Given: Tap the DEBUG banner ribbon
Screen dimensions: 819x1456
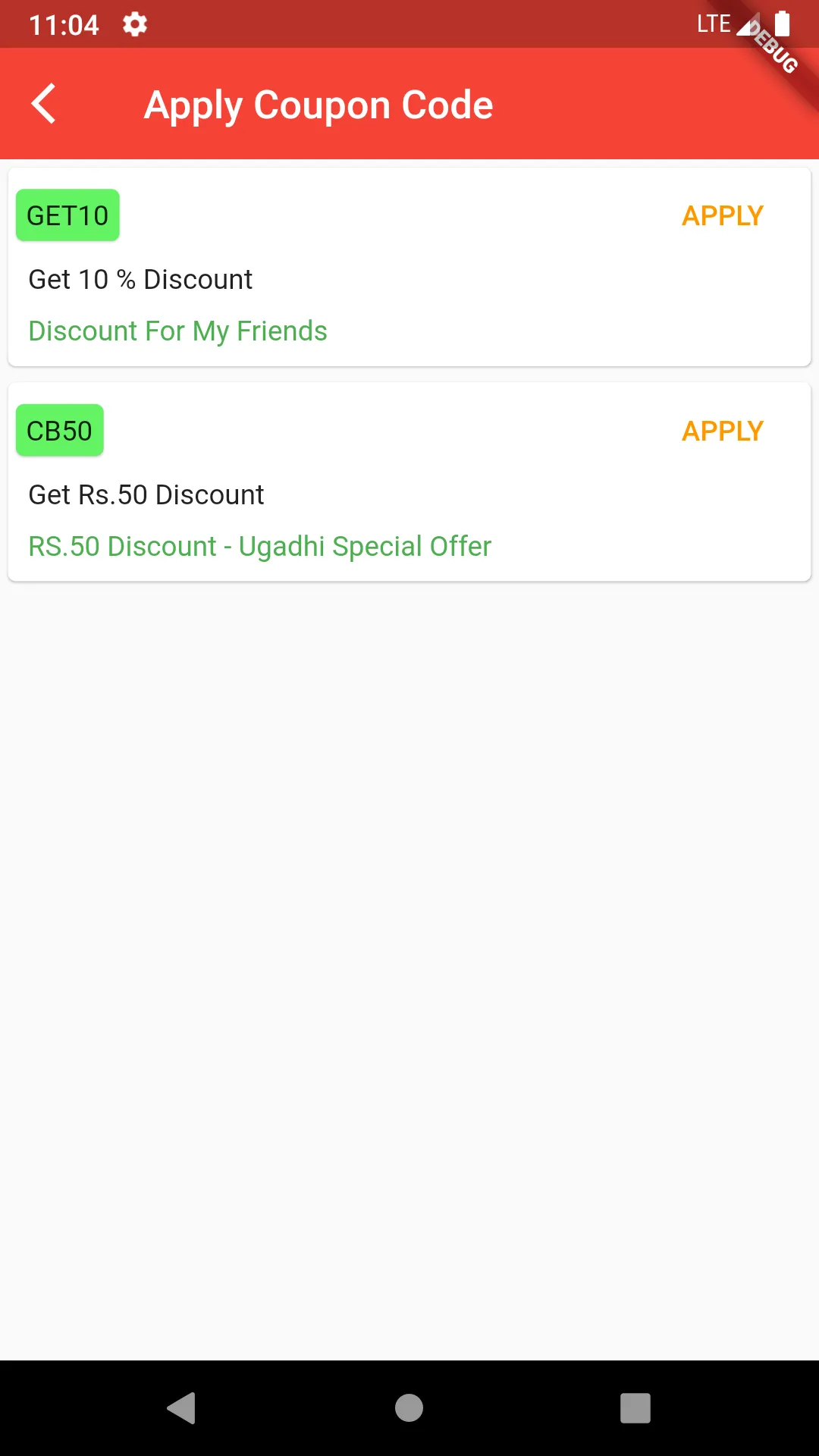Looking at the screenshot, I should click(773, 46).
